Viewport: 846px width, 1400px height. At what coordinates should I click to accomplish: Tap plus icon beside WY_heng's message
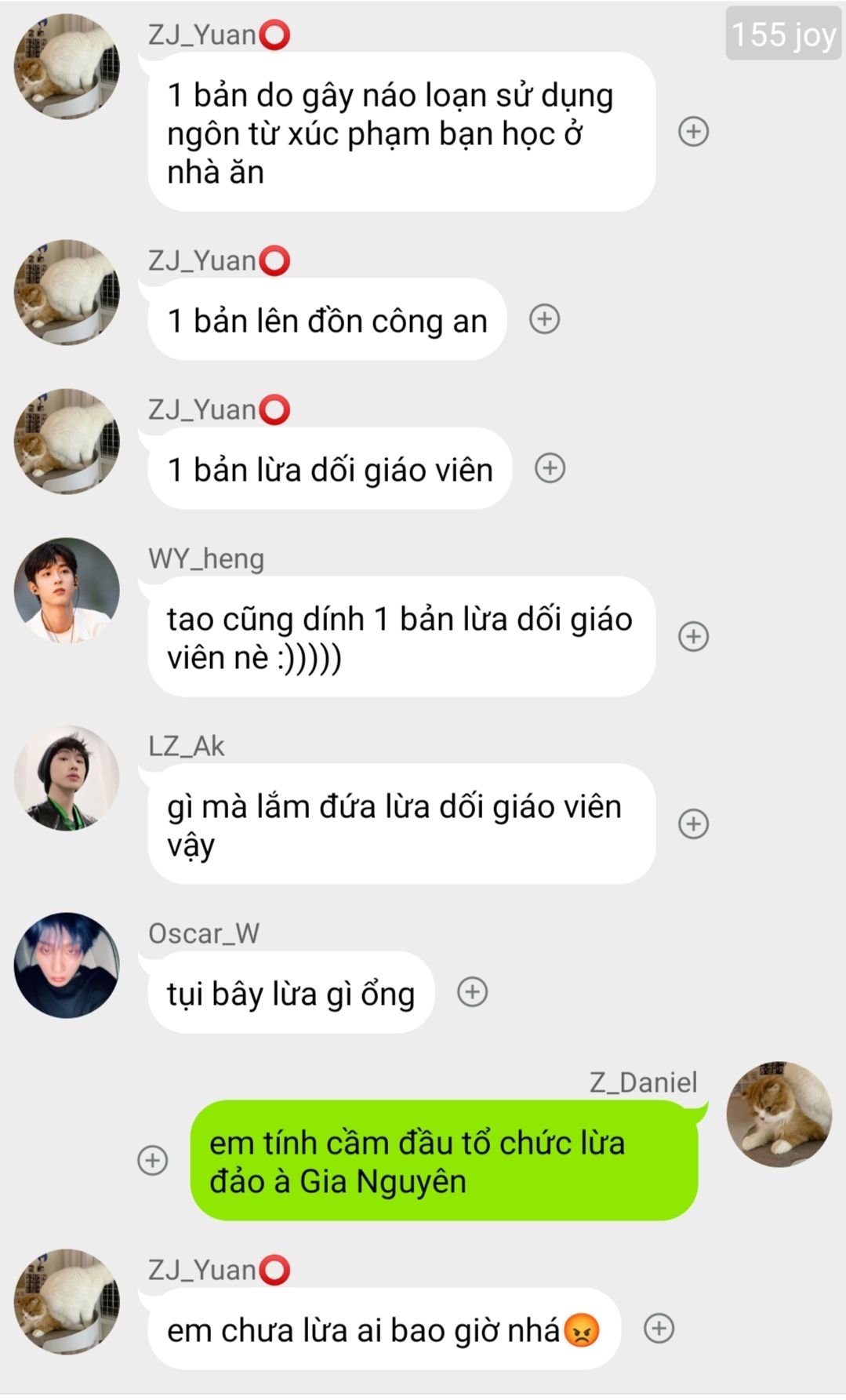693,636
